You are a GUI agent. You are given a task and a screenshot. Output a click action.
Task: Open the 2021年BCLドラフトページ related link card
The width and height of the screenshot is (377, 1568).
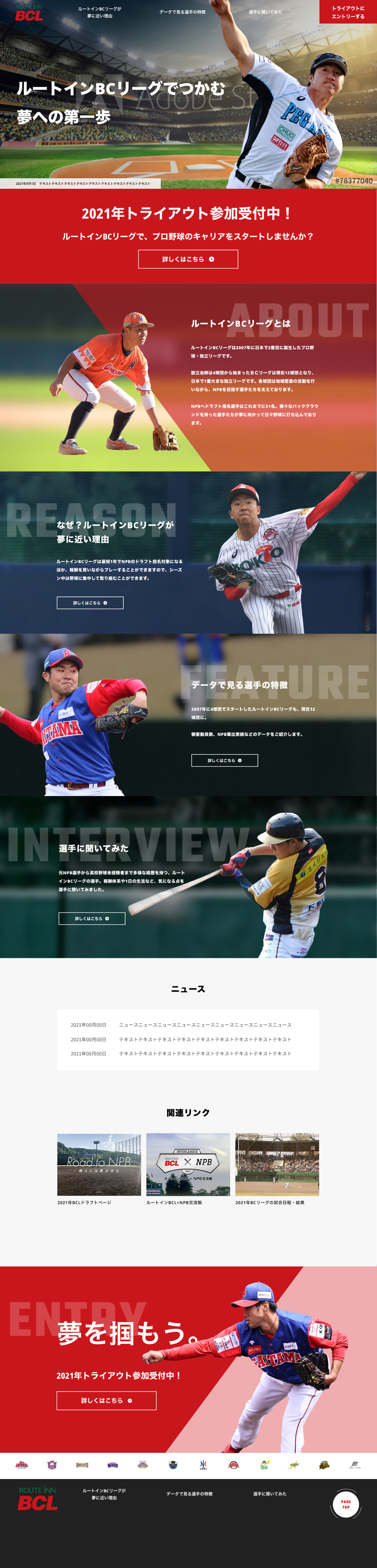click(99, 1165)
